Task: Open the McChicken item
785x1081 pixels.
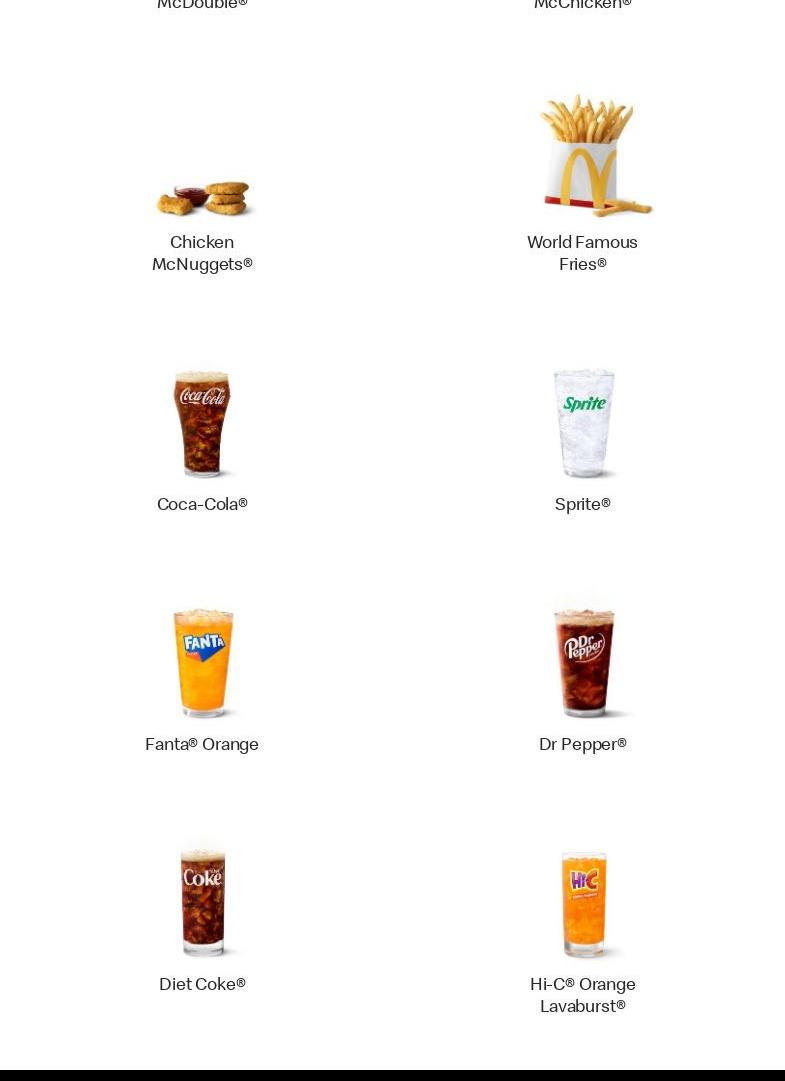Action: pos(583,5)
